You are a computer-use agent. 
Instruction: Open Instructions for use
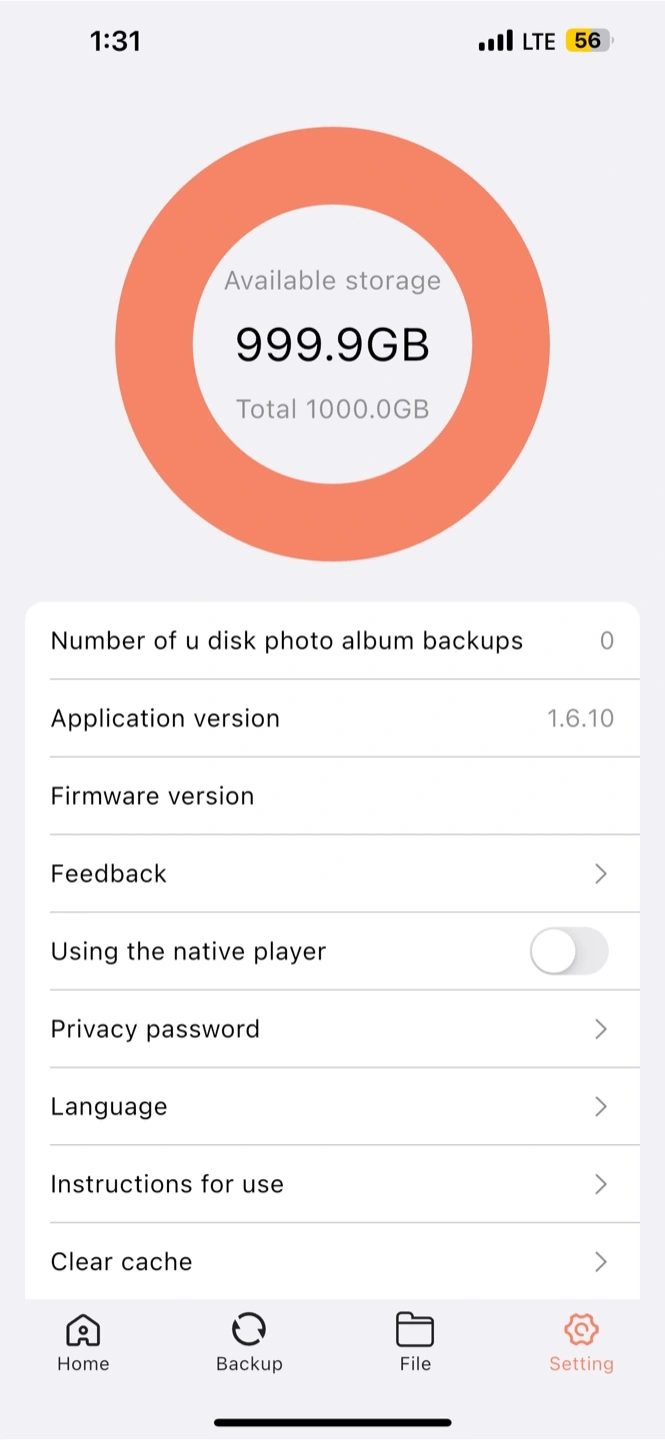pyautogui.click(x=332, y=1184)
